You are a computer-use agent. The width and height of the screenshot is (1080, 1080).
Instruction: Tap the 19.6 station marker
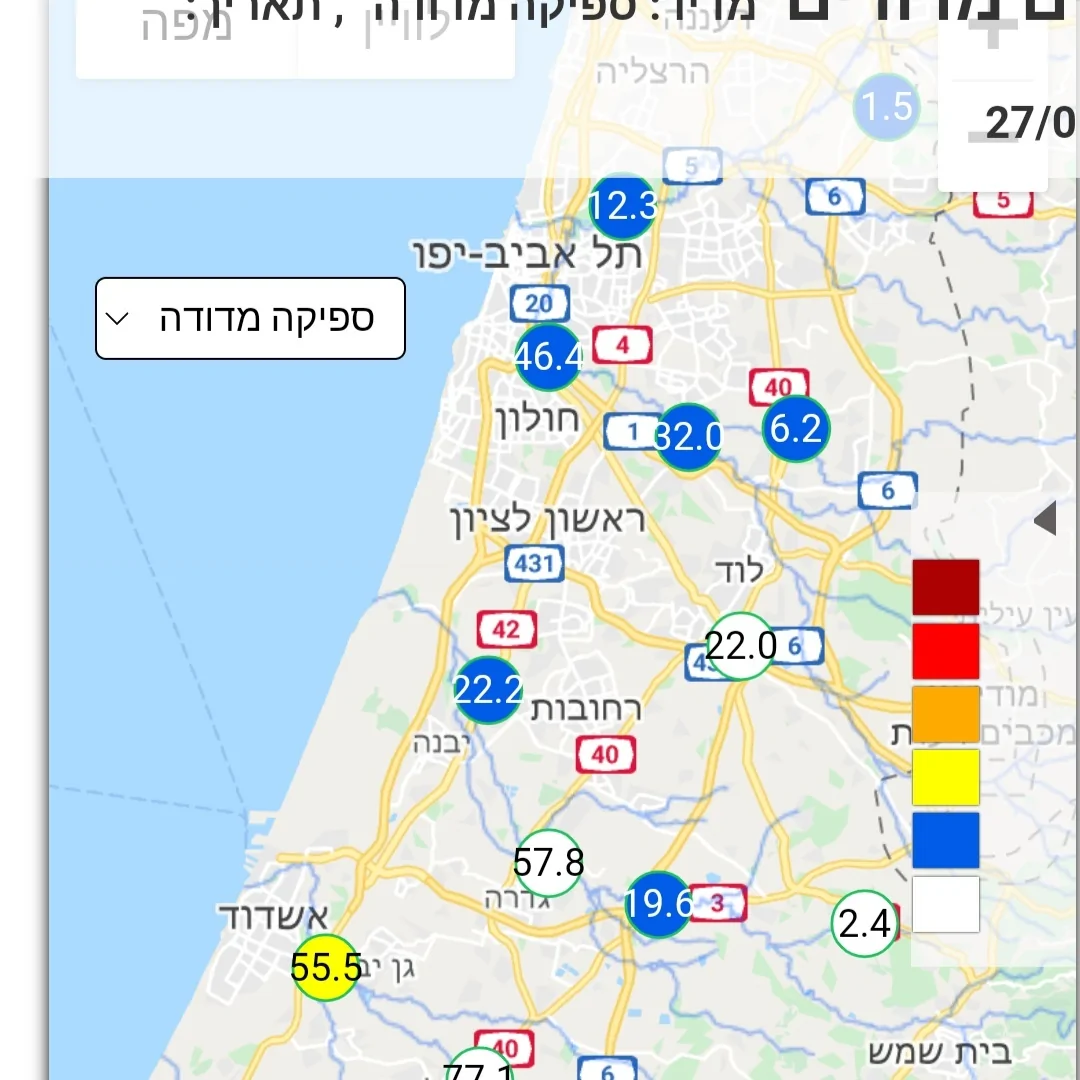click(x=658, y=905)
